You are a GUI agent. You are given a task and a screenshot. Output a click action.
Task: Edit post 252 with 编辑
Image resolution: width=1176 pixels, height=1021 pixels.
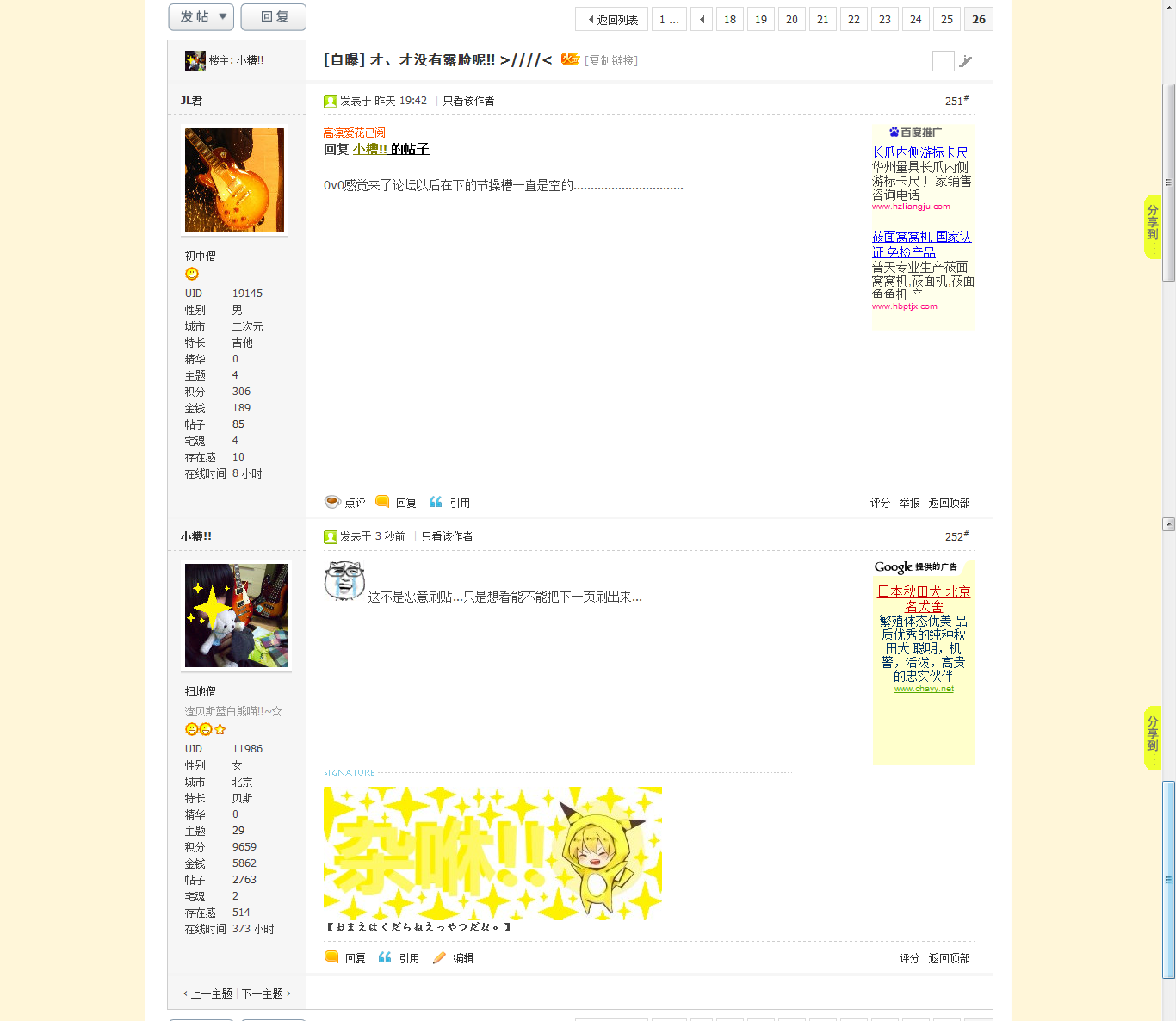pos(455,958)
